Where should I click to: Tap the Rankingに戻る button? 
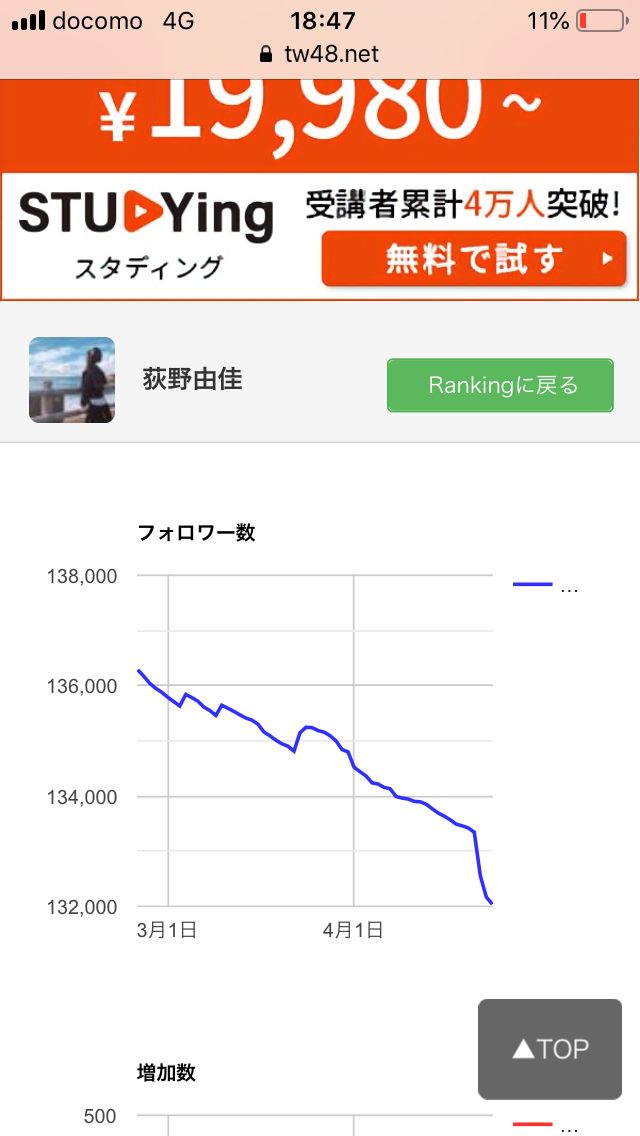500,385
